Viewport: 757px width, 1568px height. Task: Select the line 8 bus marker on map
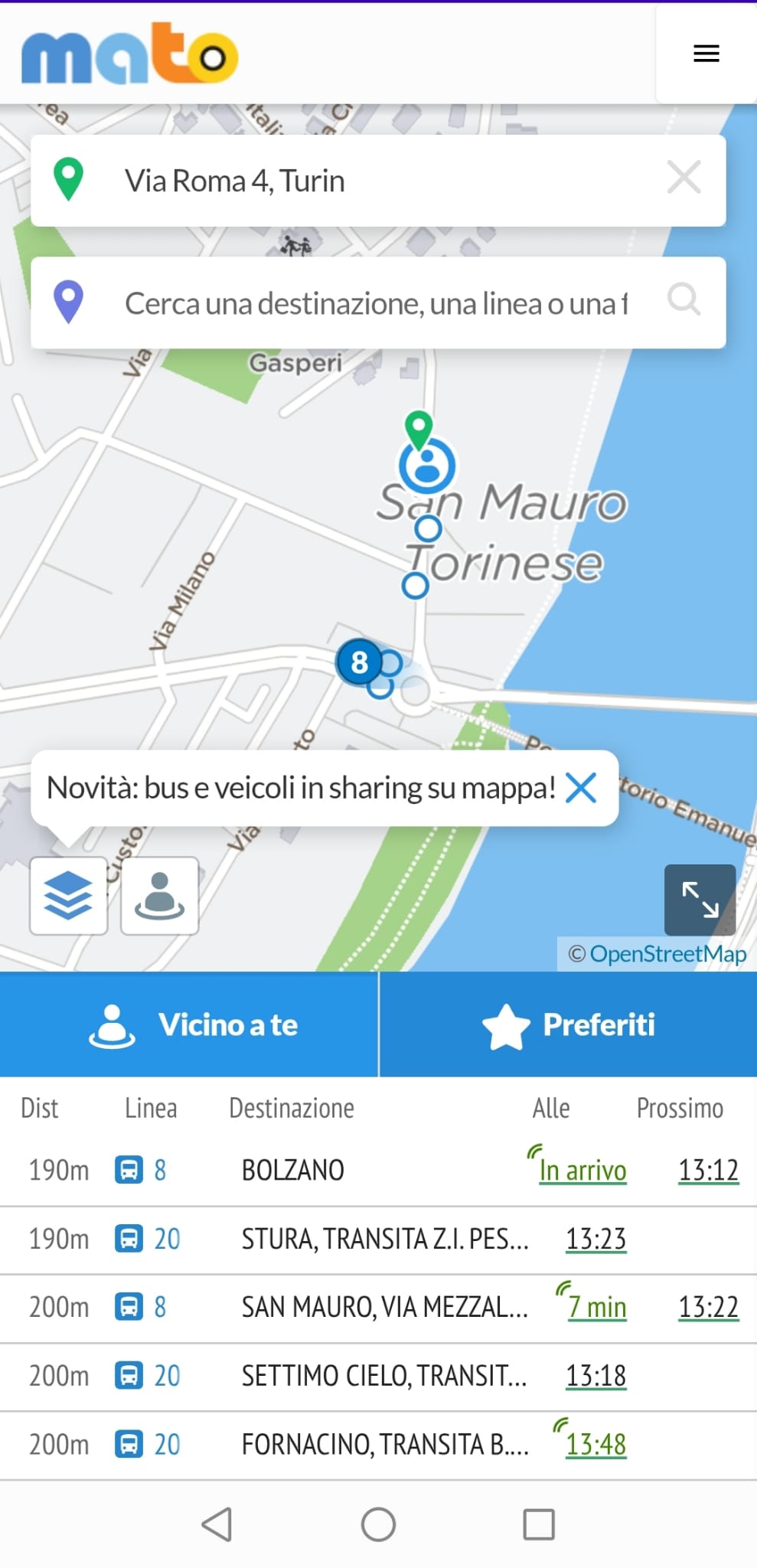pos(359,662)
